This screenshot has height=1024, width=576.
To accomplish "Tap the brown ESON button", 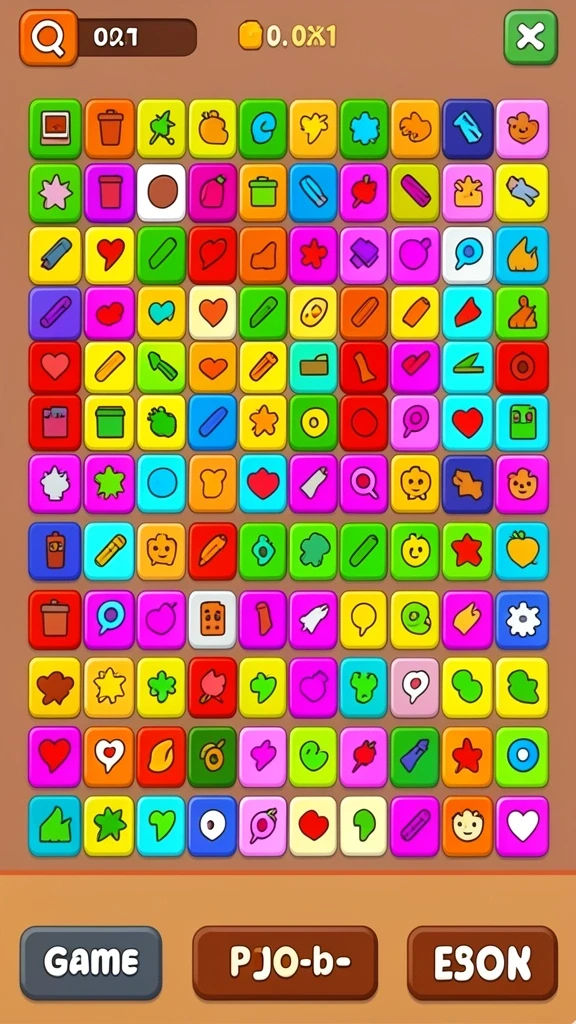I will [482, 963].
